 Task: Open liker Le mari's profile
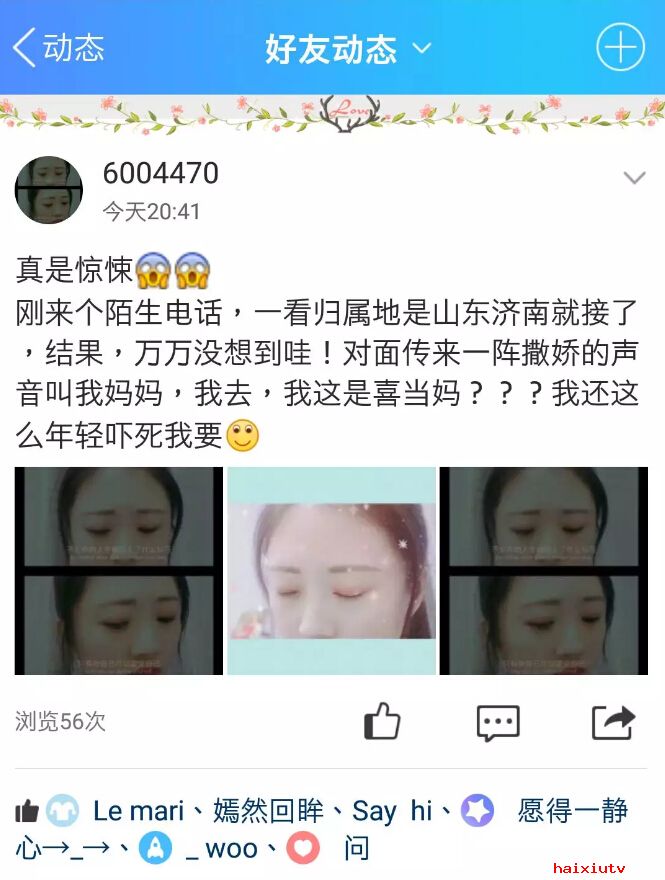[x=138, y=810]
